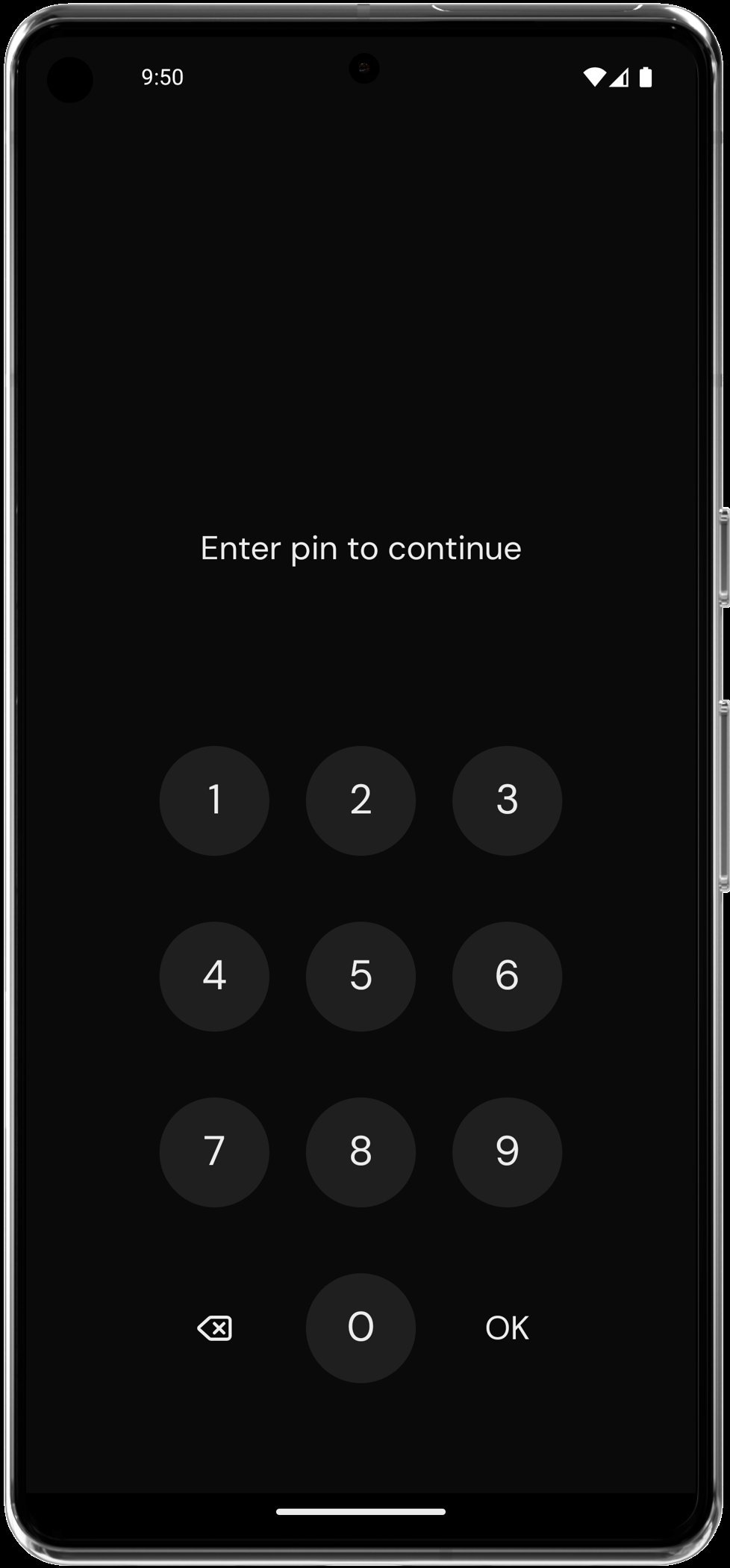Select digit 3 on the keypad

pyautogui.click(x=507, y=800)
